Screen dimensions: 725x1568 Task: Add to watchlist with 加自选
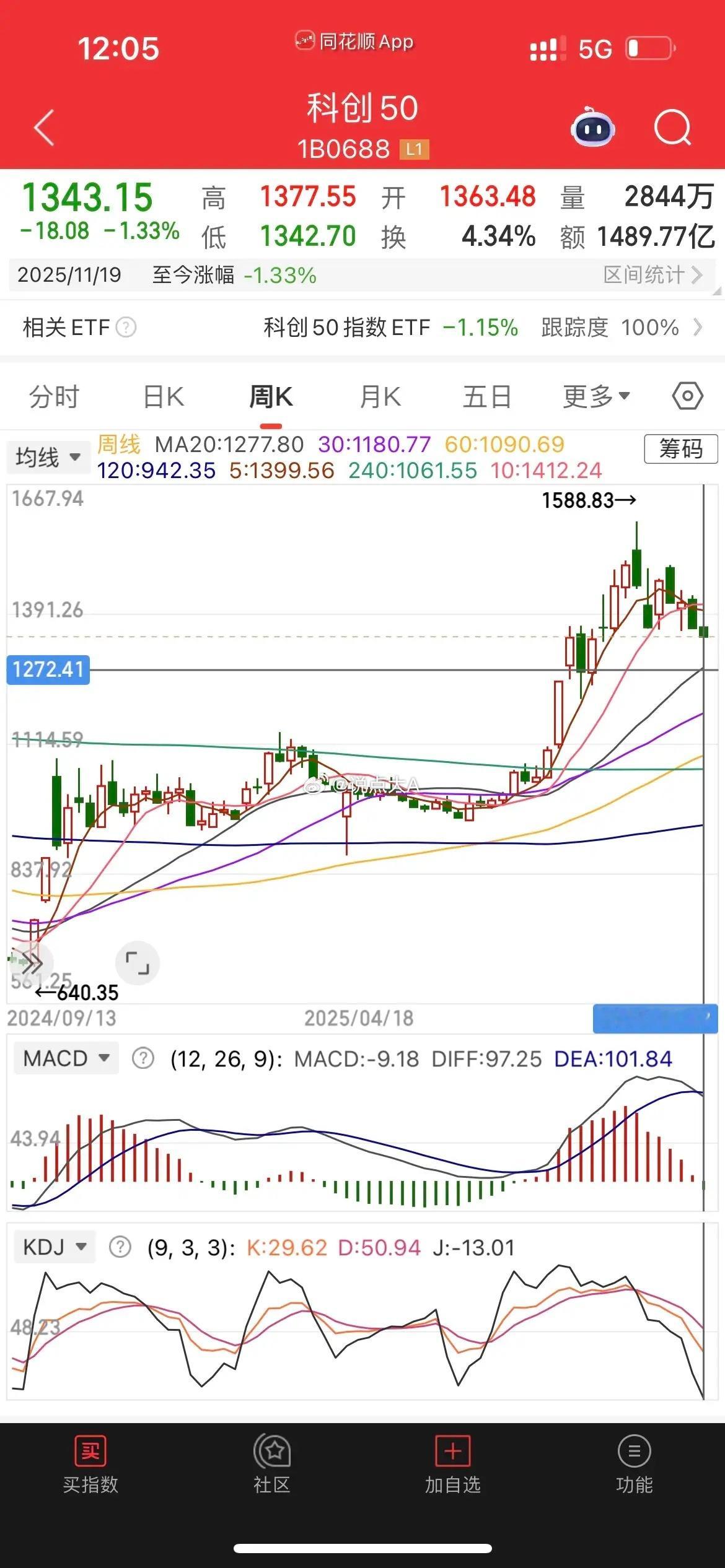point(452,1466)
